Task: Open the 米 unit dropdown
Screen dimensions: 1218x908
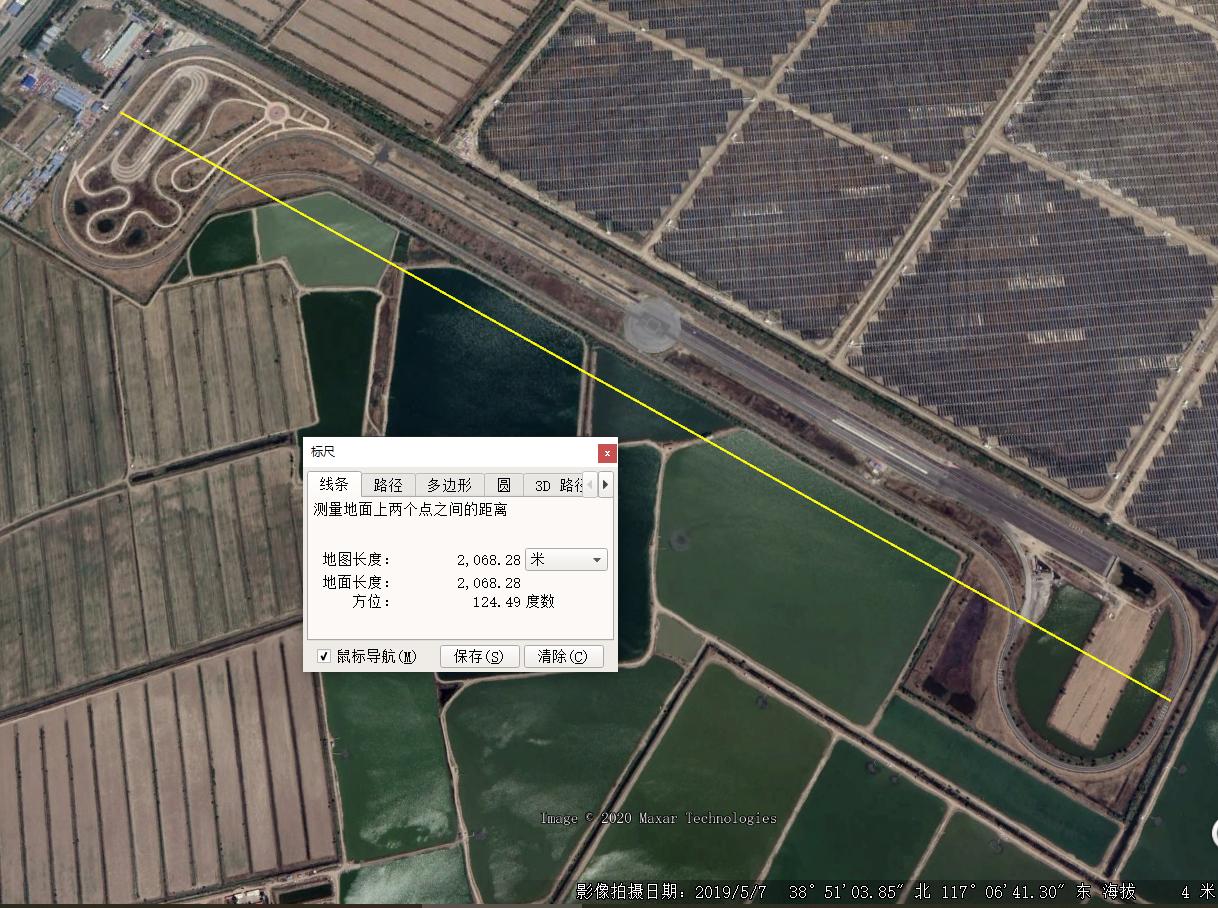Action: [x=566, y=560]
